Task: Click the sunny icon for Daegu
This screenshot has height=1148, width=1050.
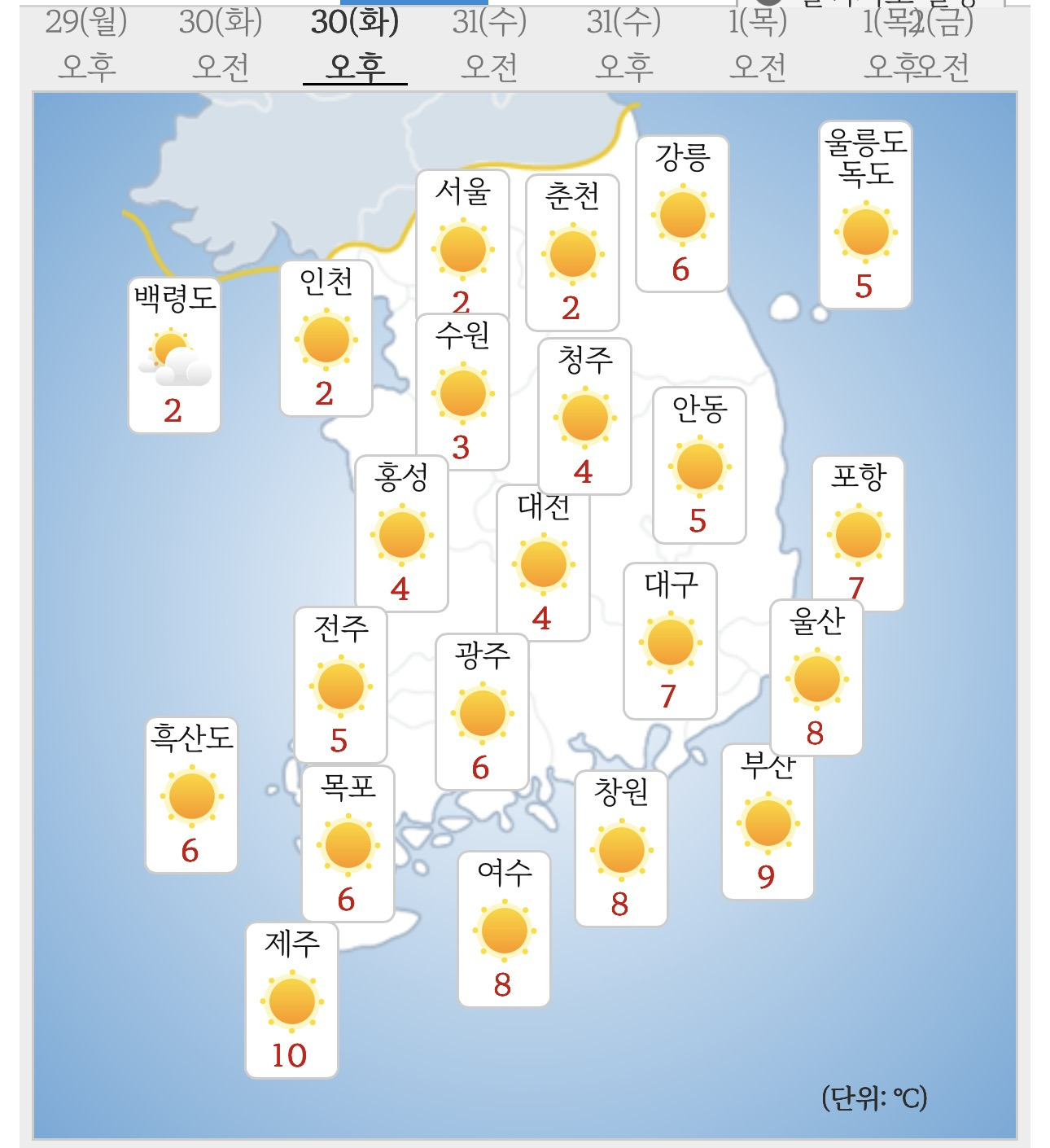Action: click(668, 646)
